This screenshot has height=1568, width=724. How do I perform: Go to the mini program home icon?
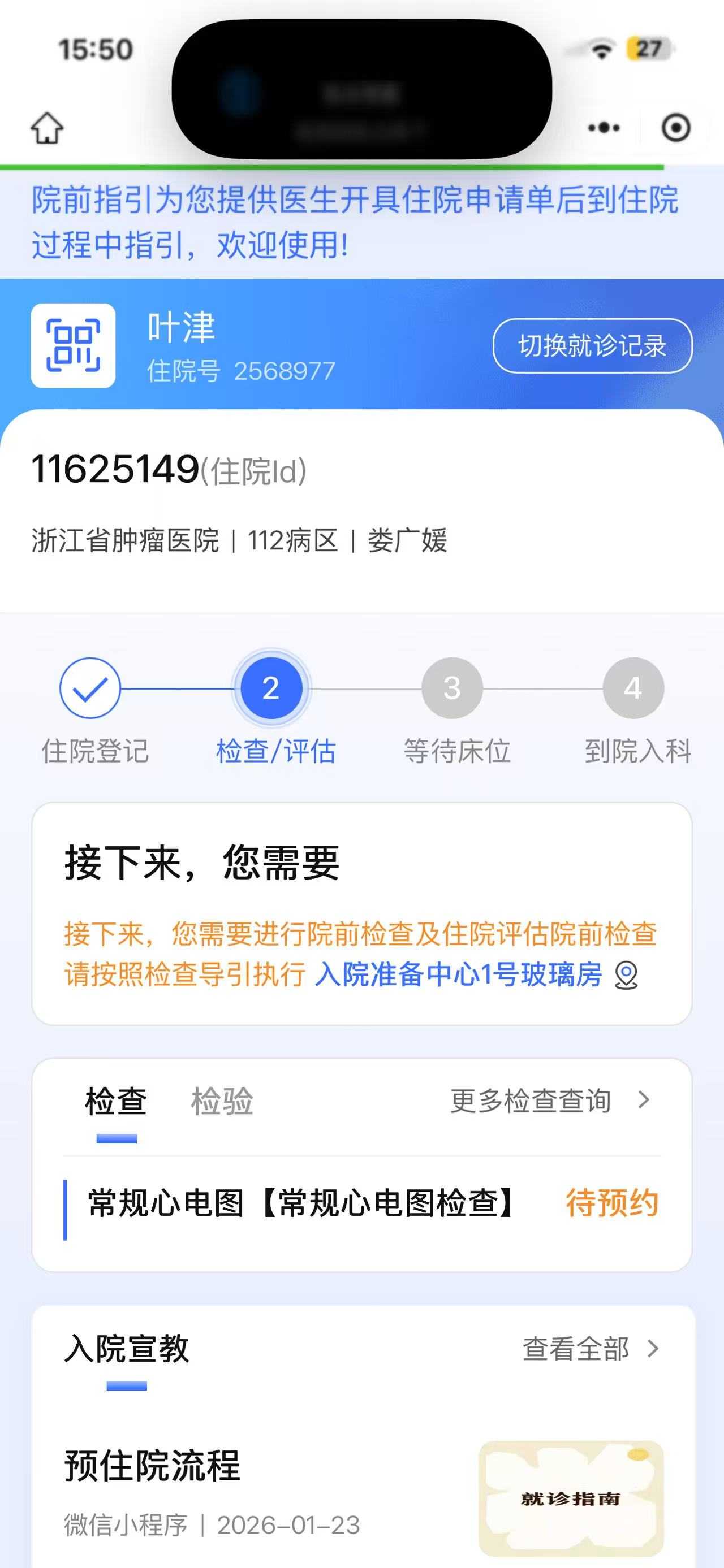(x=47, y=128)
